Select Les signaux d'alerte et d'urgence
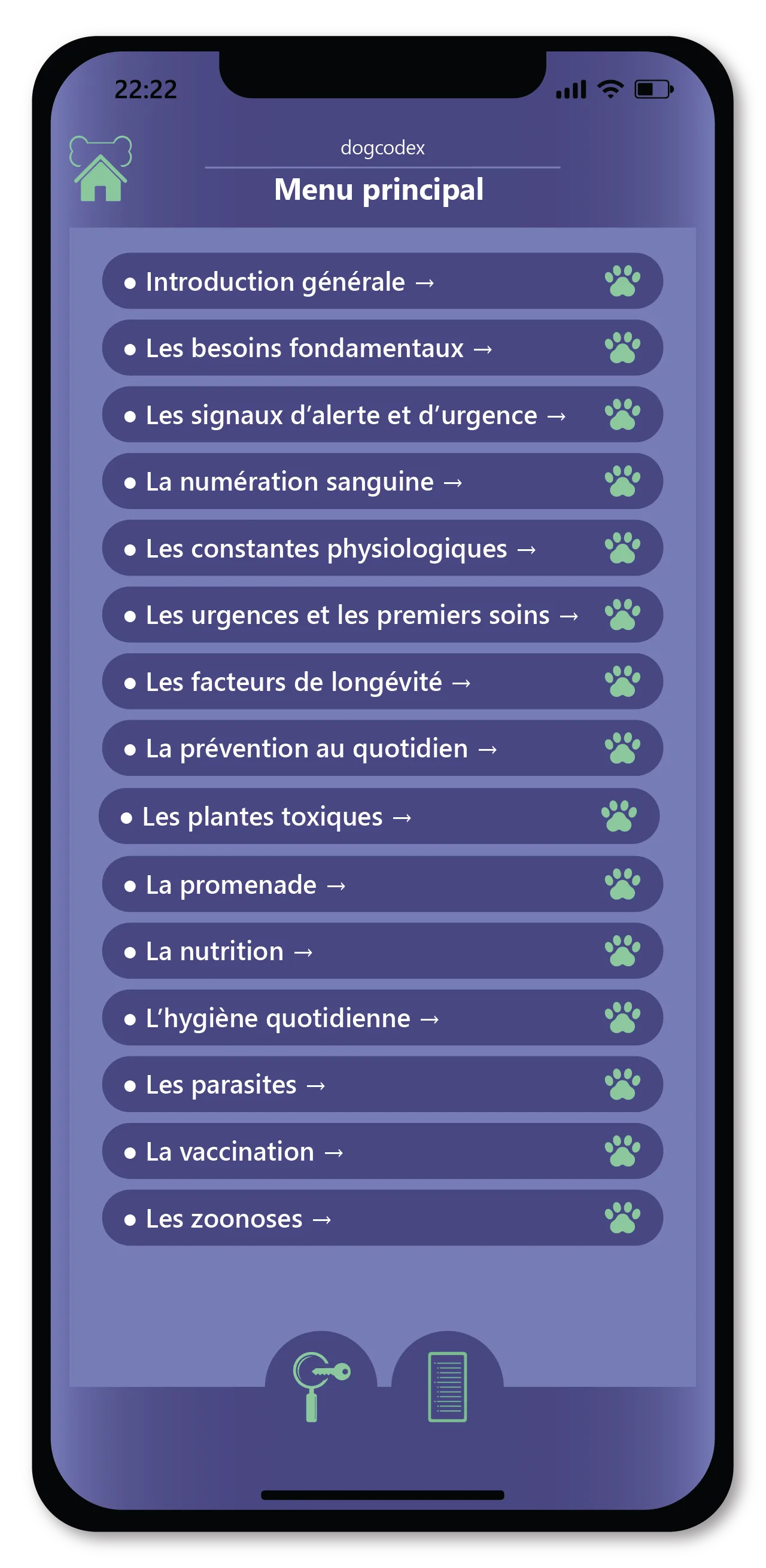766x1568 pixels. (382, 415)
